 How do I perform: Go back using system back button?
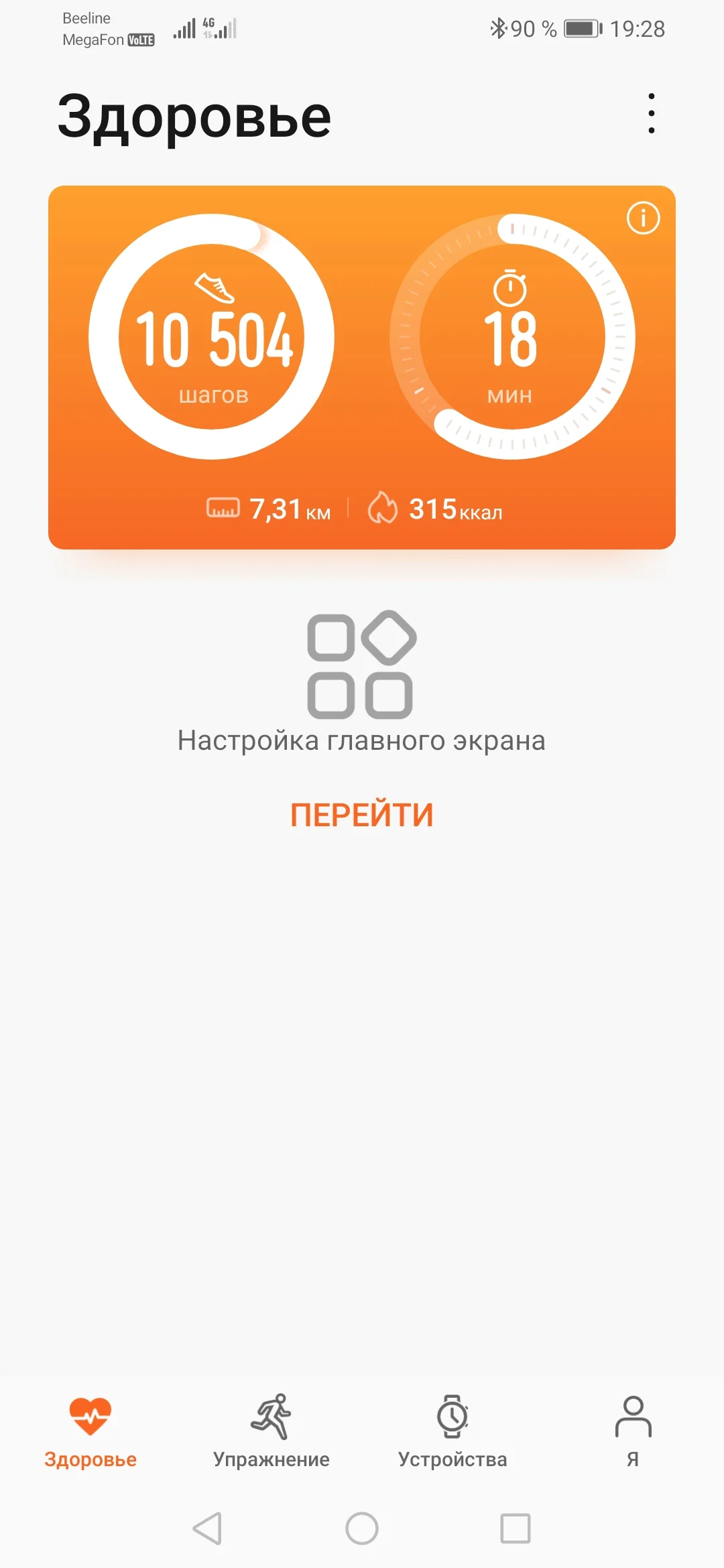tap(208, 1528)
